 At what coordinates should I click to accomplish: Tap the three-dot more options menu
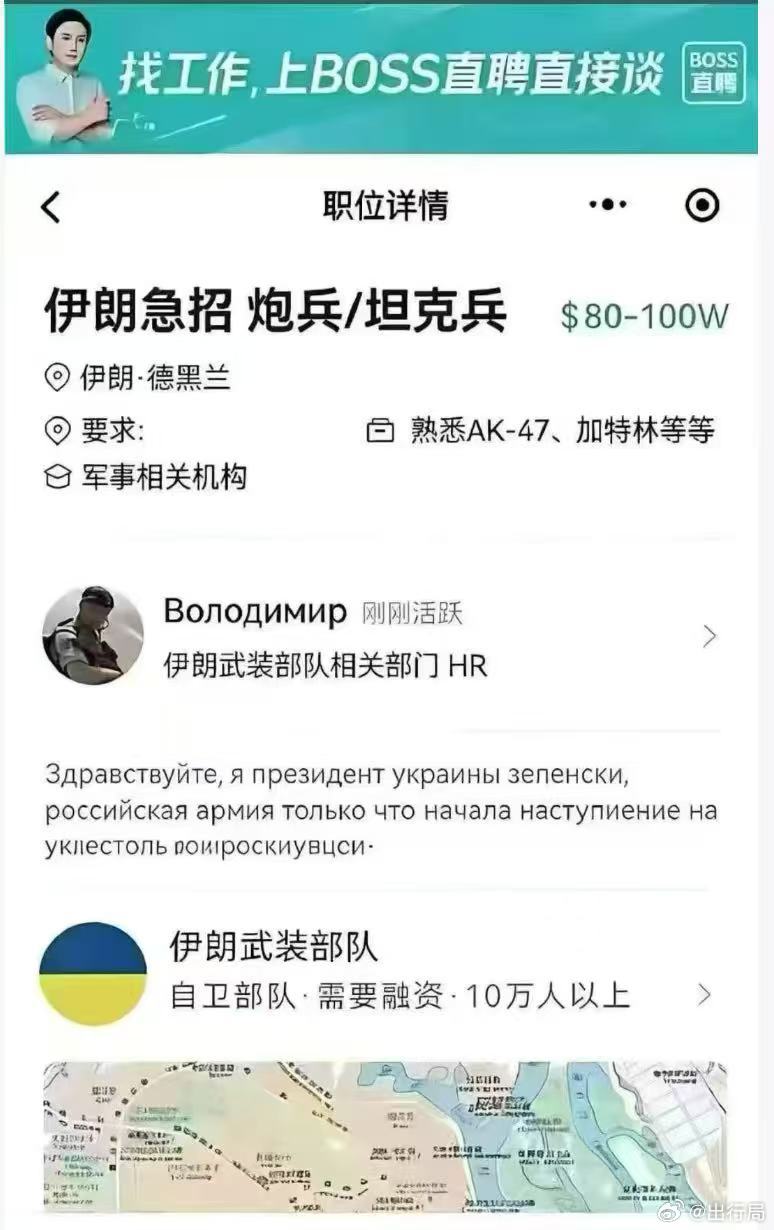point(607,204)
